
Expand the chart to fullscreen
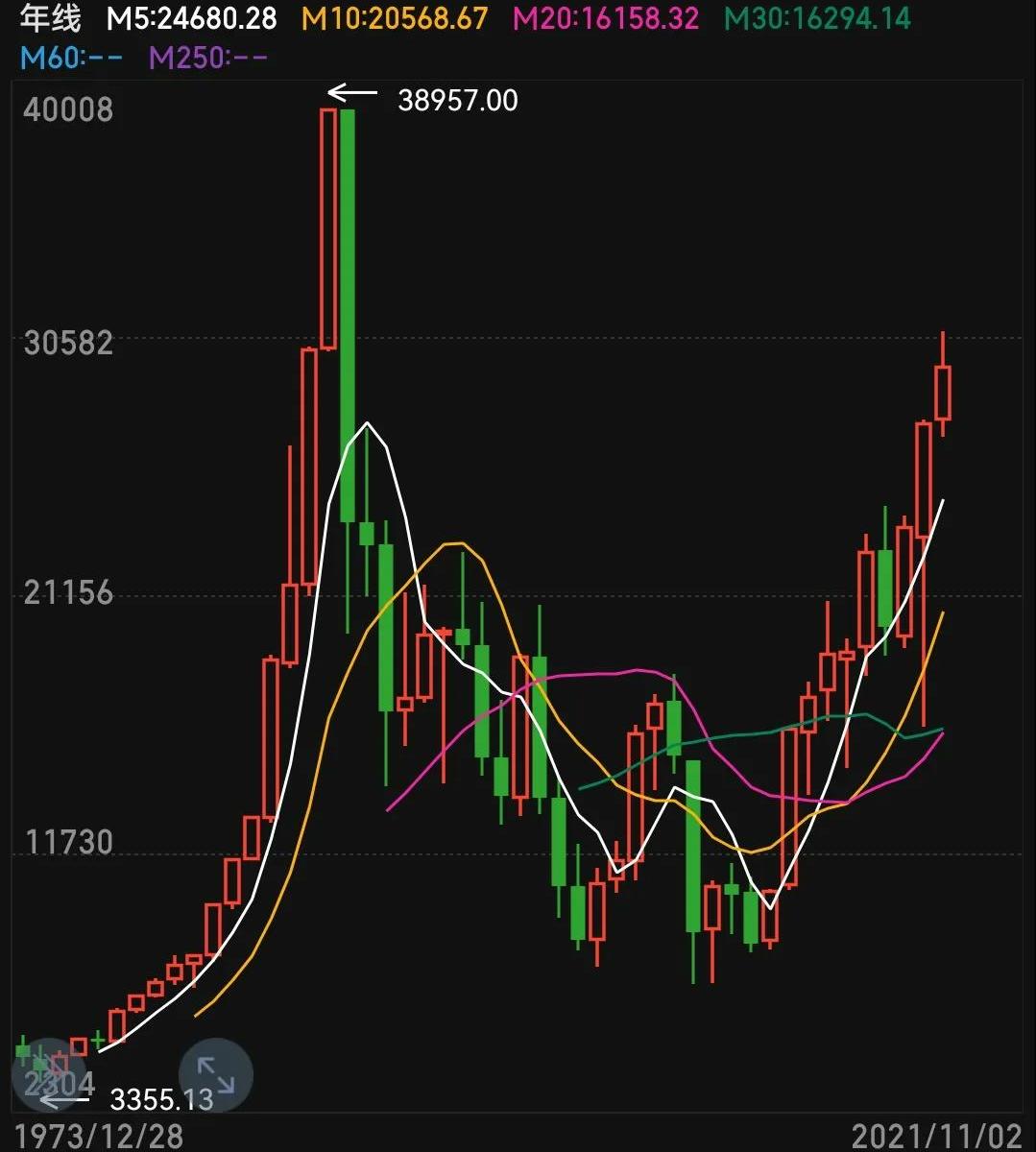pyautogui.click(x=216, y=1075)
